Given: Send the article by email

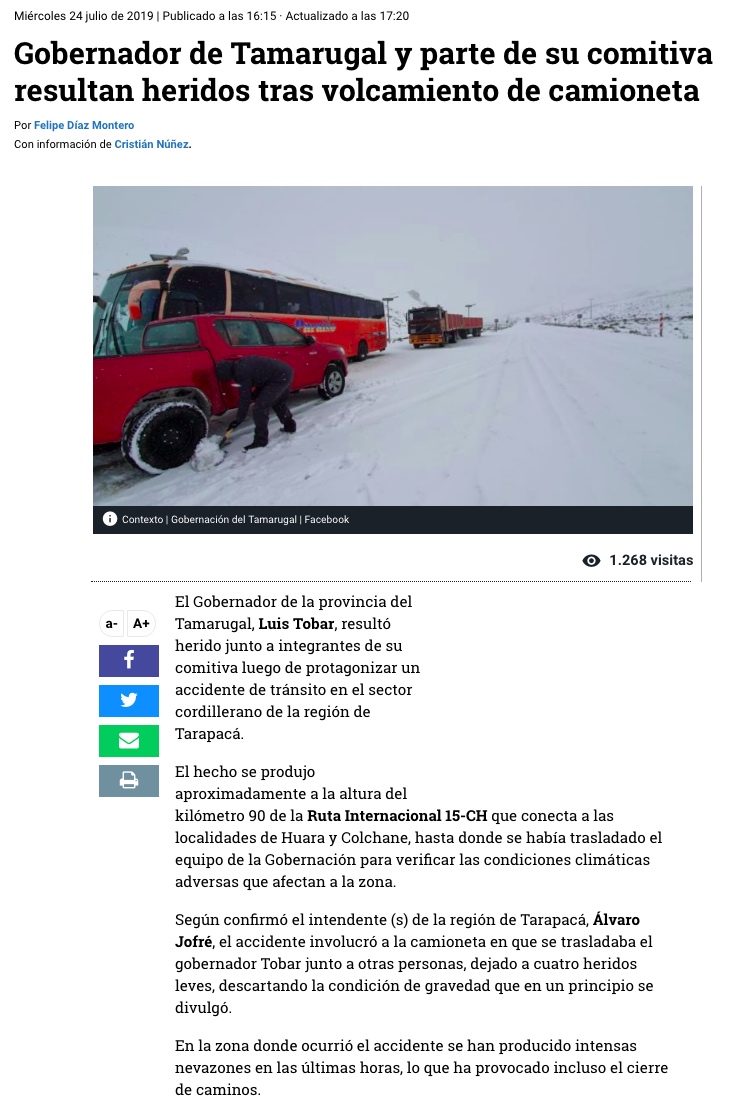Looking at the screenshot, I should coord(128,741).
